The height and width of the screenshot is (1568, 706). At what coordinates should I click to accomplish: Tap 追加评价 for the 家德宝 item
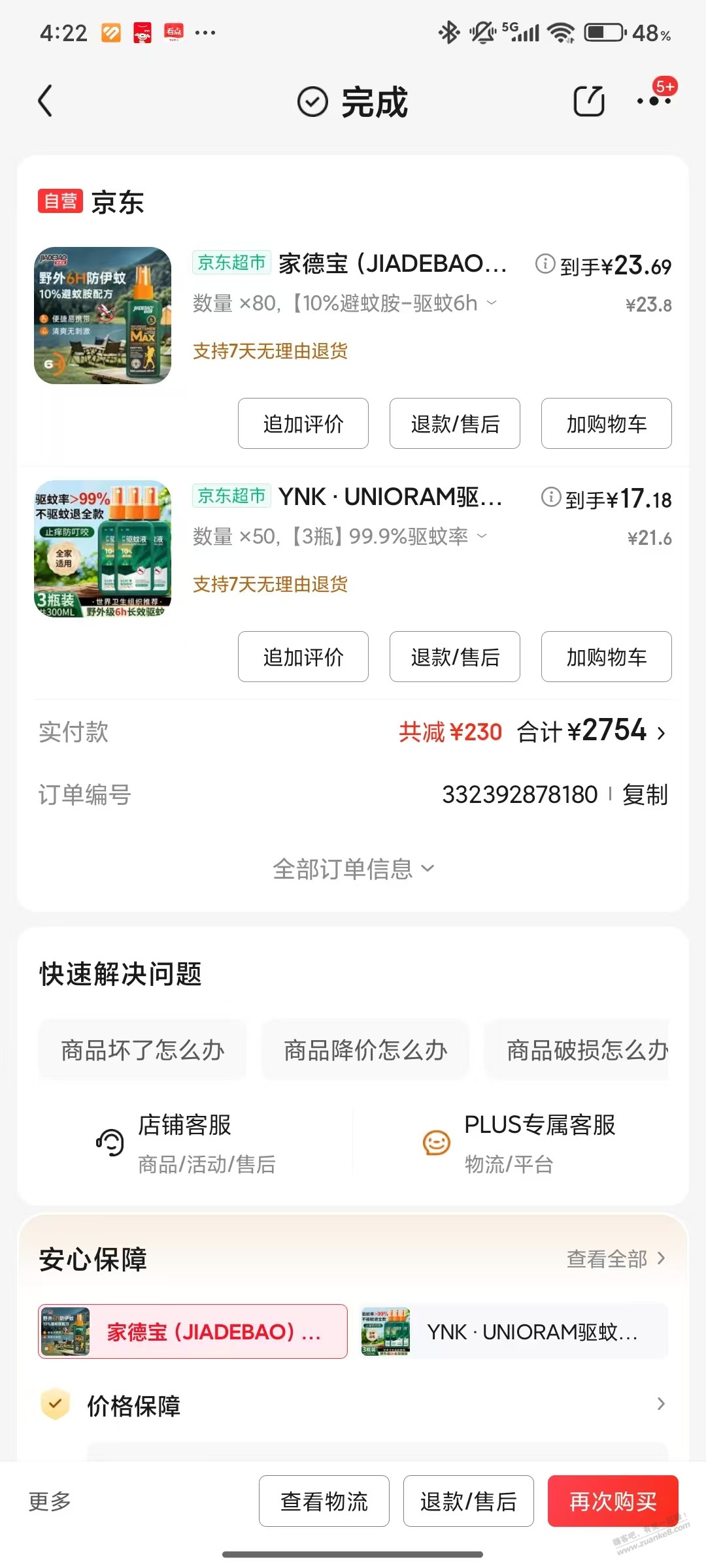click(x=303, y=424)
